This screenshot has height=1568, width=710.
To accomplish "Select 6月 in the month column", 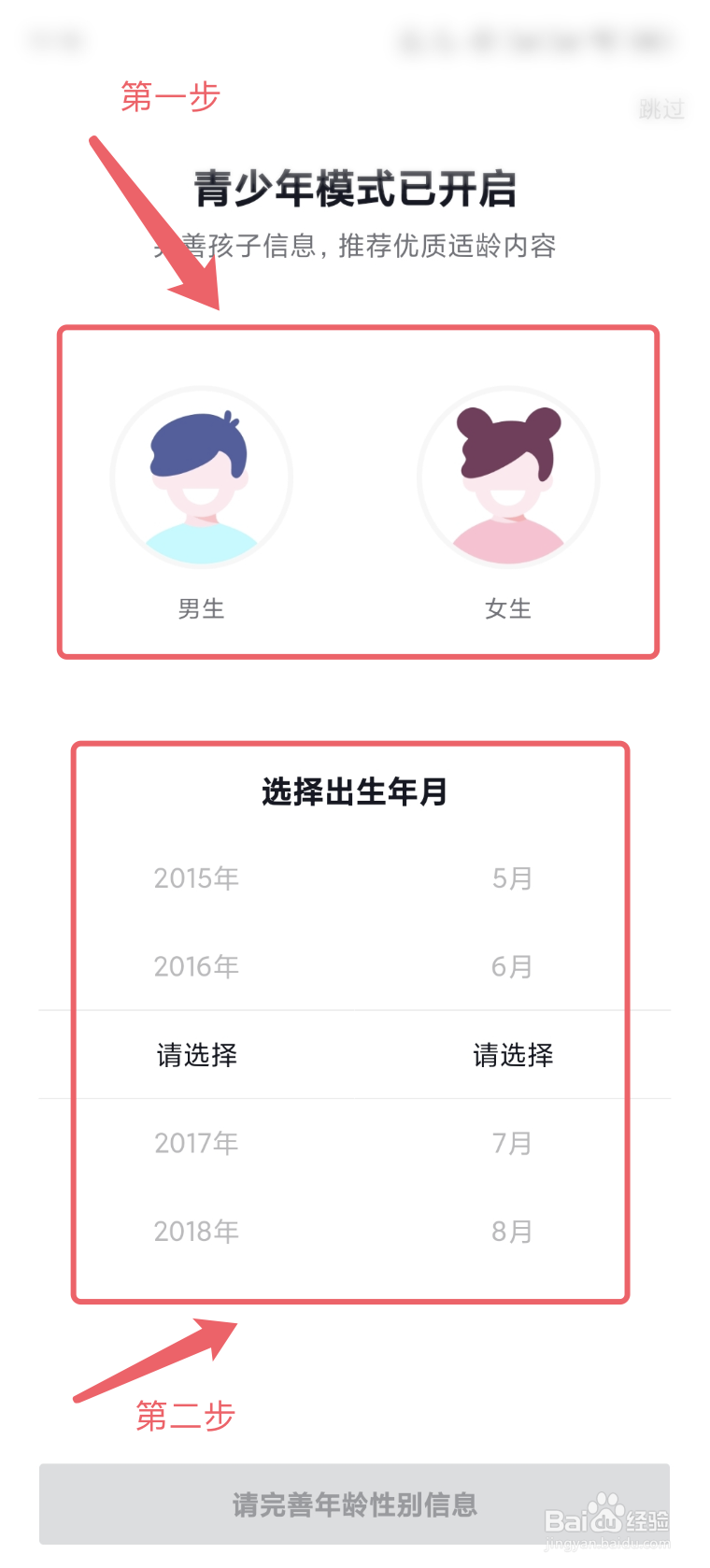I will pyautogui.click(x=512, y=966).
